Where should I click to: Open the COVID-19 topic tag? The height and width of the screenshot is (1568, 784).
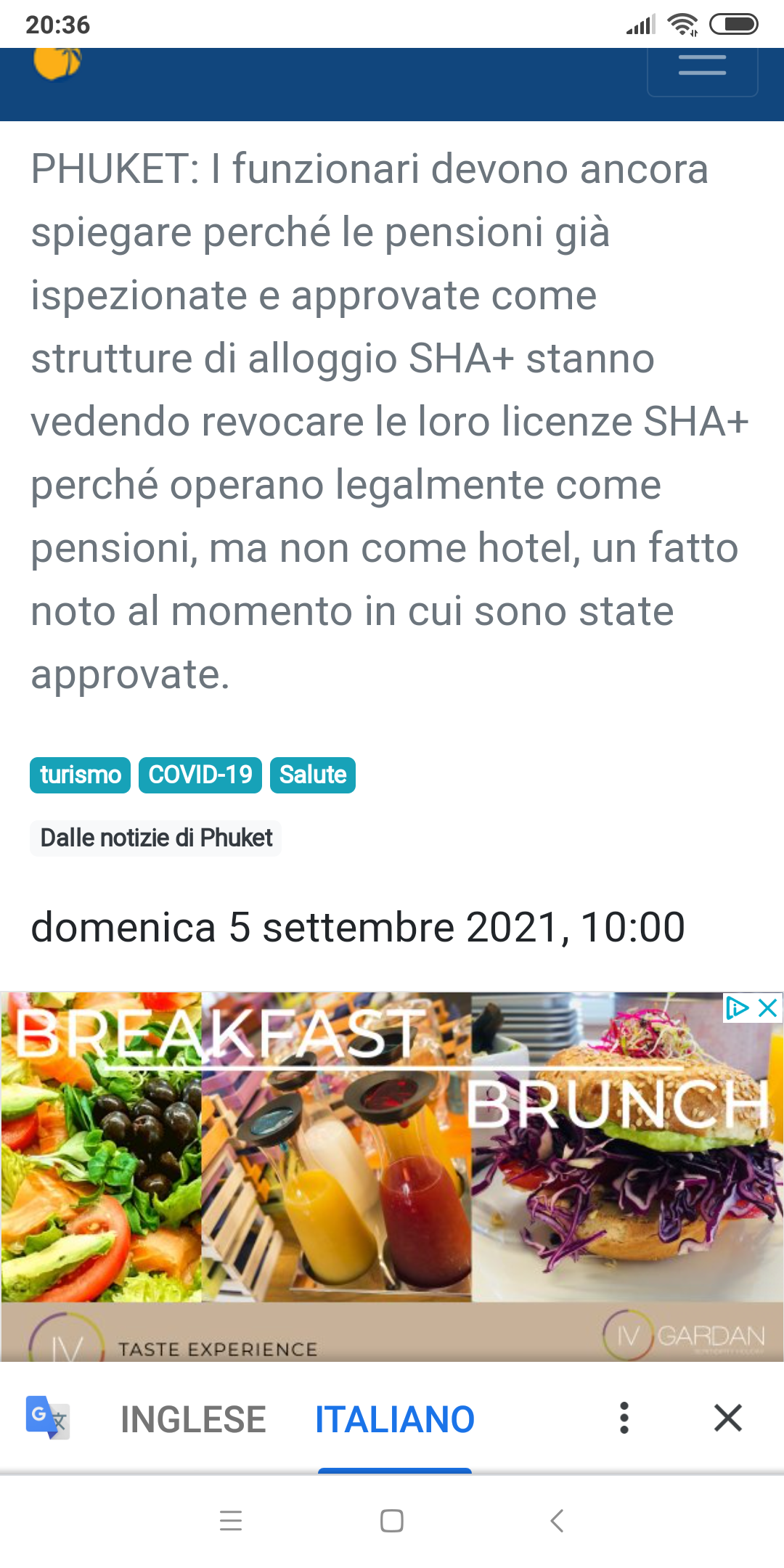pyautogui.click(x=200, y=775)
